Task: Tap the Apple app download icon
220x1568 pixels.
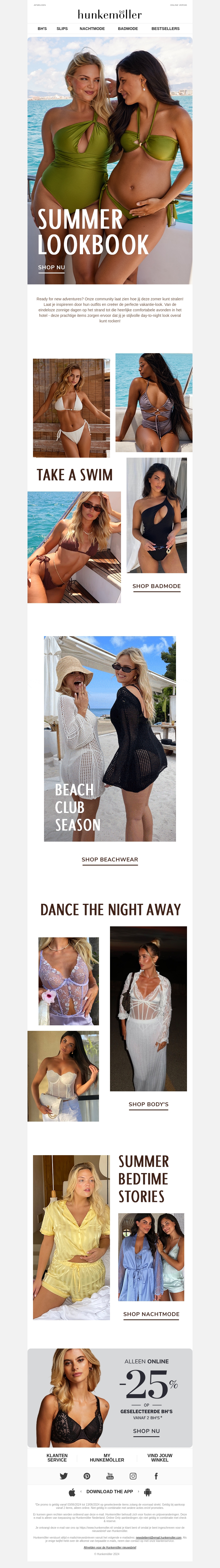Action: (x=72, y=1492)
